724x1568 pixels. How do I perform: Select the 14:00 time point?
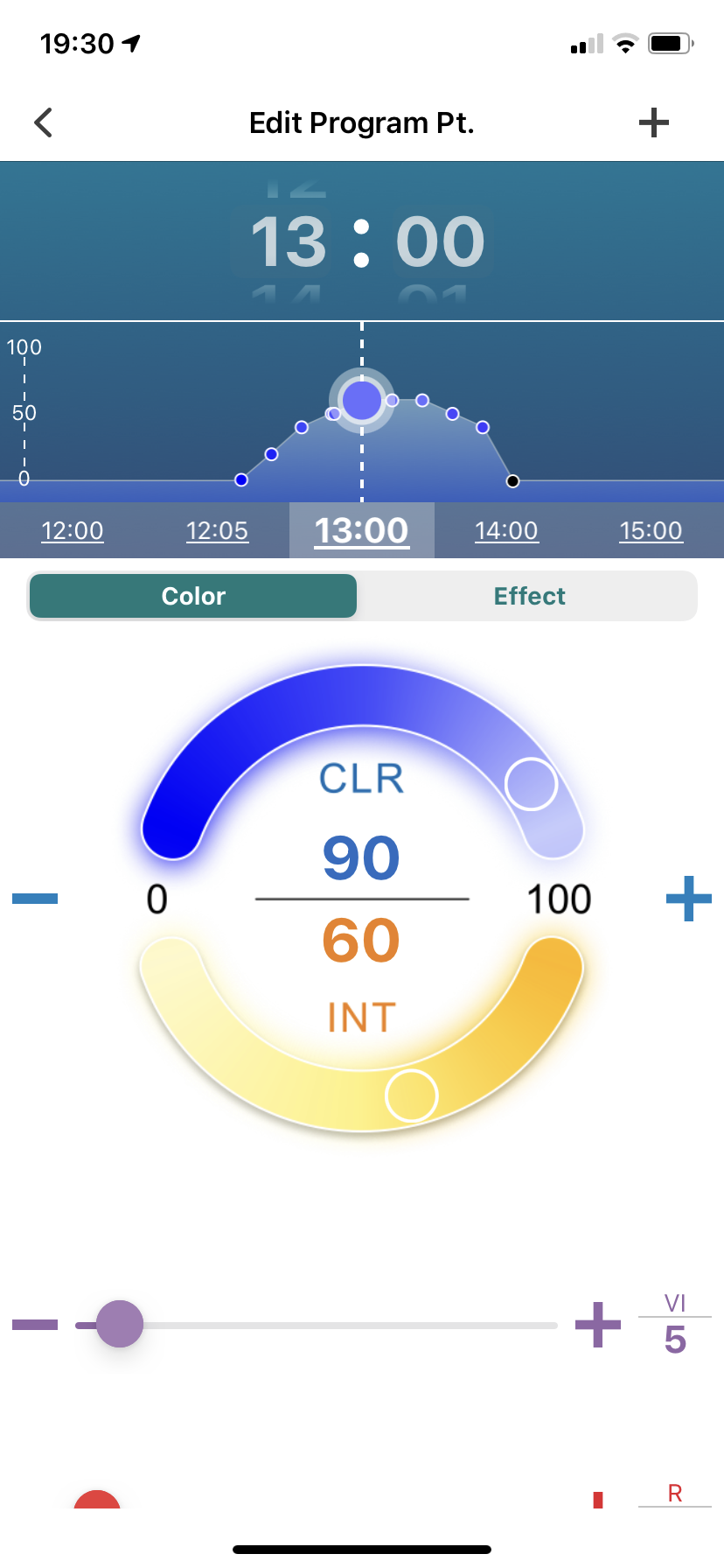tap(506, 530)
